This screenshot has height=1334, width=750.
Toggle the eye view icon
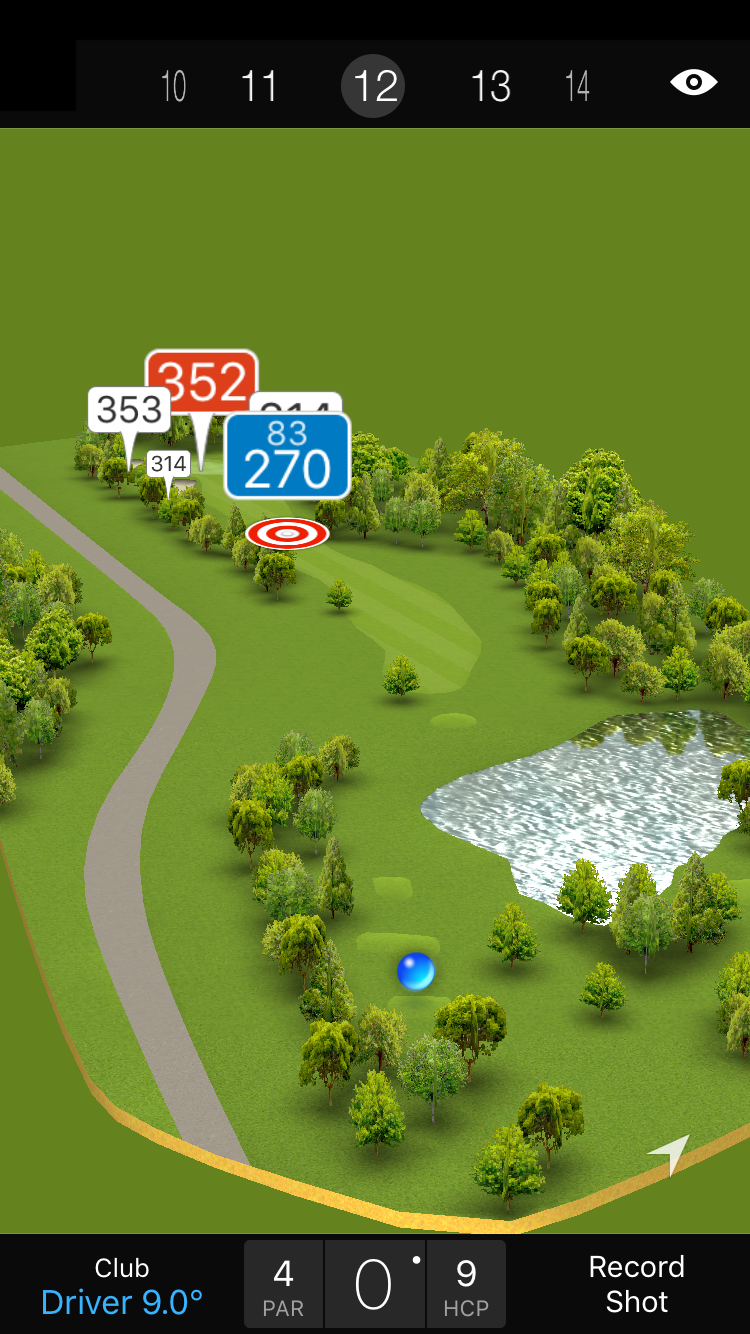[x=693, y=83]
